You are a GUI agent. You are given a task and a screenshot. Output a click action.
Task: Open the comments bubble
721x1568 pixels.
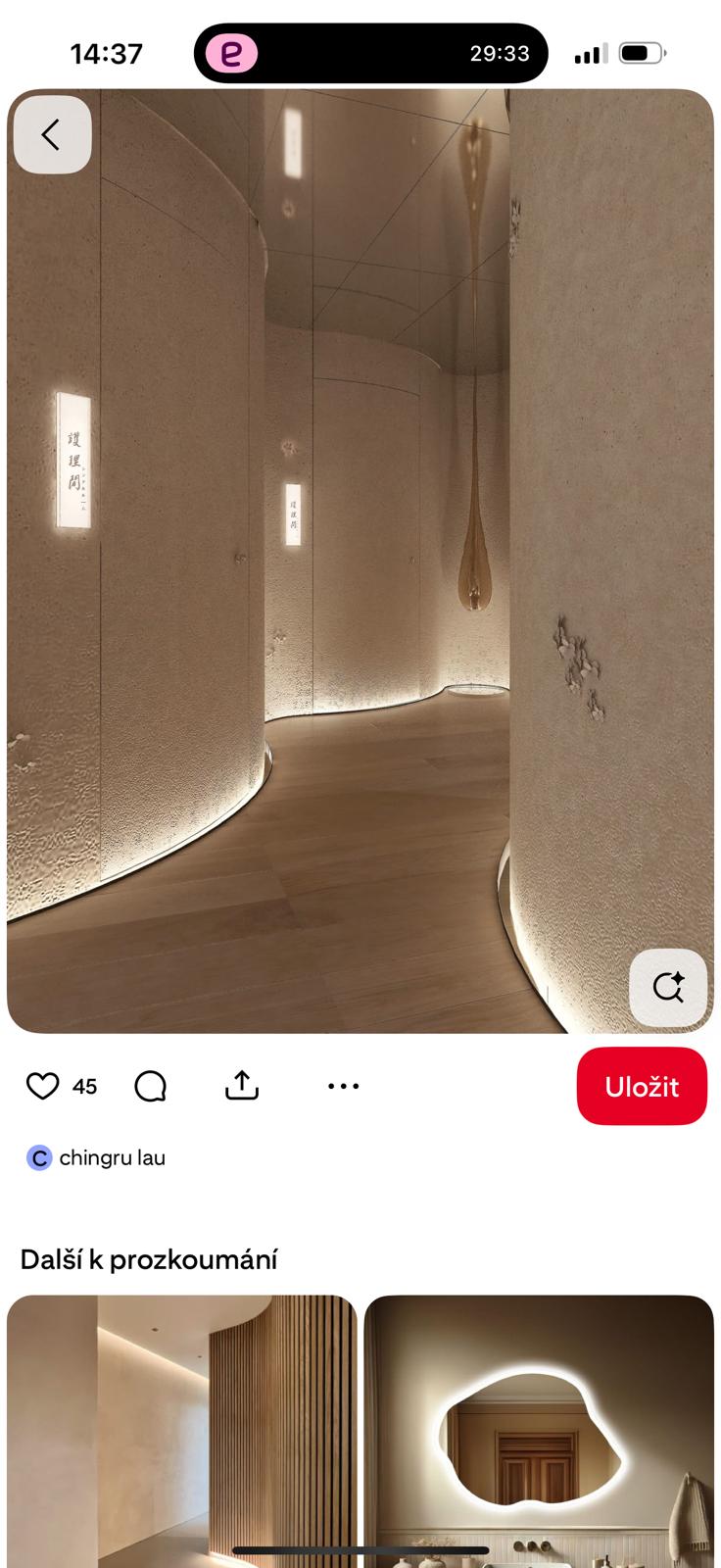coord(150,1086)
